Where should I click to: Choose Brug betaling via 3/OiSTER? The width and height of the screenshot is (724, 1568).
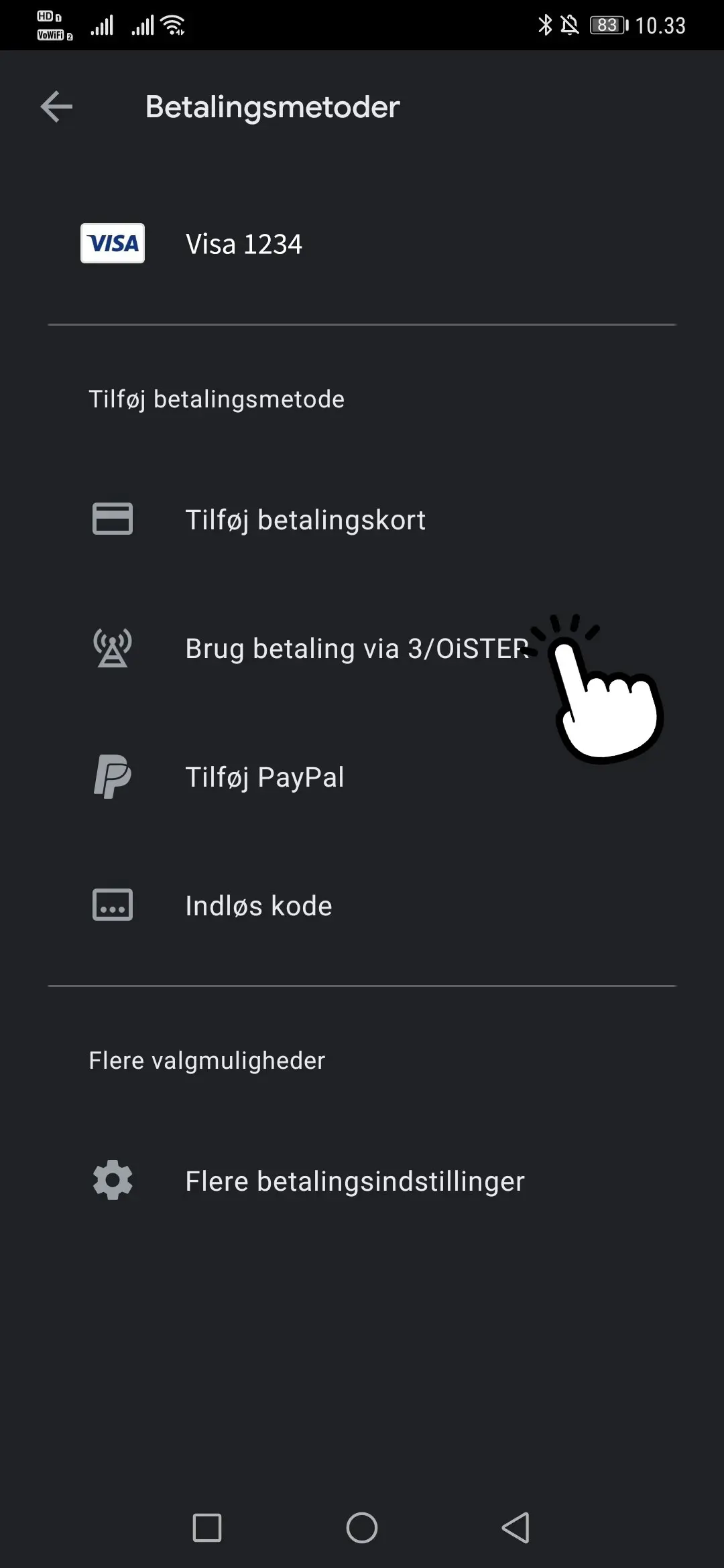click(355, 649)
